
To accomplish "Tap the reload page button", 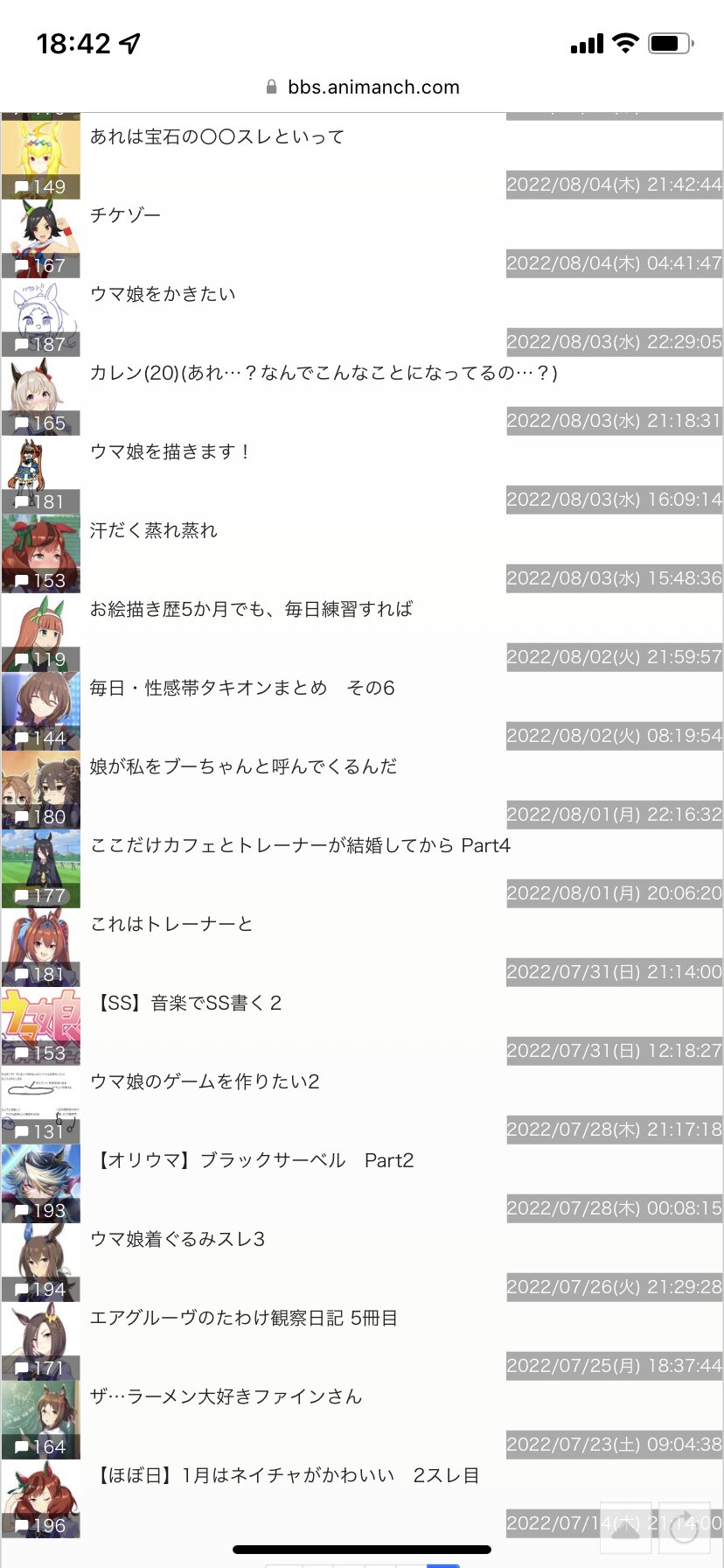I will click(x=684, y=1528).
